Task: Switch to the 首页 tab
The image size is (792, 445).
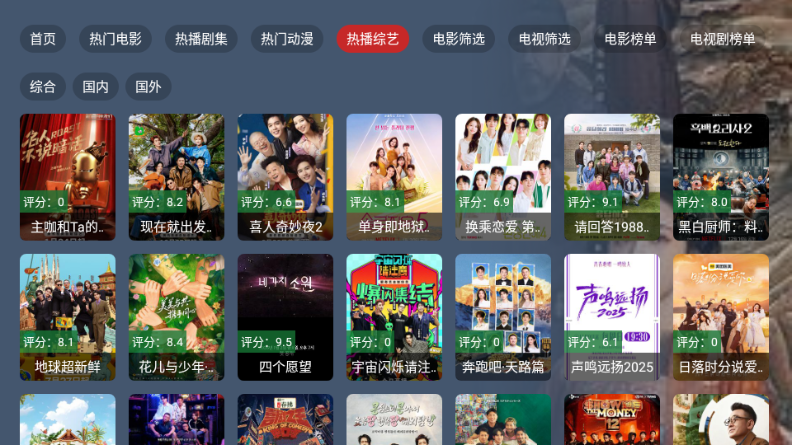Action: (x=43, y=39)
